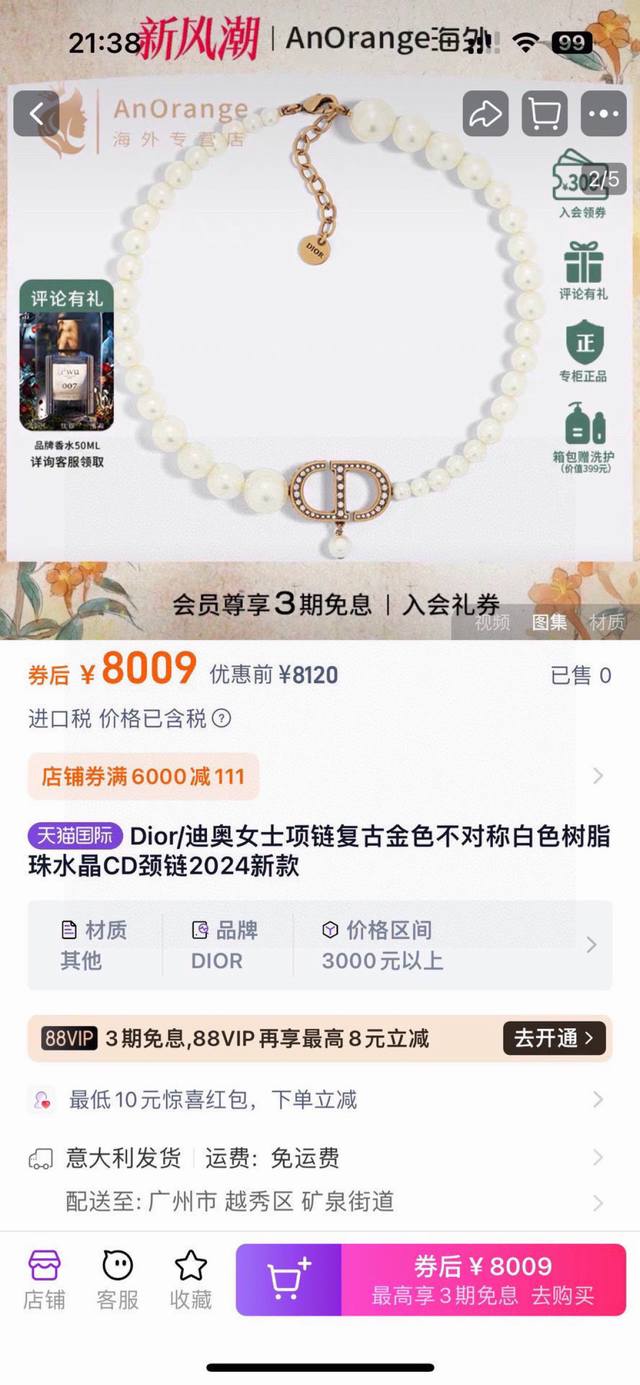Image resolution: width=640 pixels, height=1385 pixels.
Task: Visit the 店铺 store page
Action: tap(45, 1280)
